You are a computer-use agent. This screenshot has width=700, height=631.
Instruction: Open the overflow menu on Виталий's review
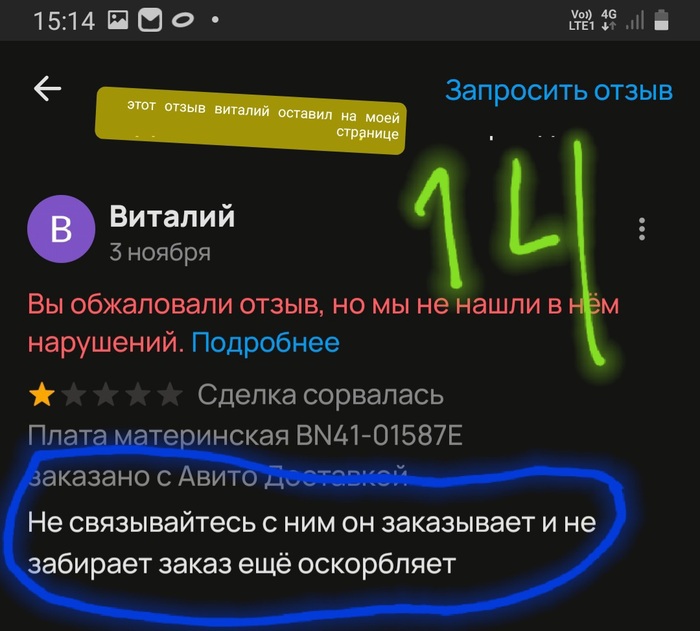coord(642,229)
